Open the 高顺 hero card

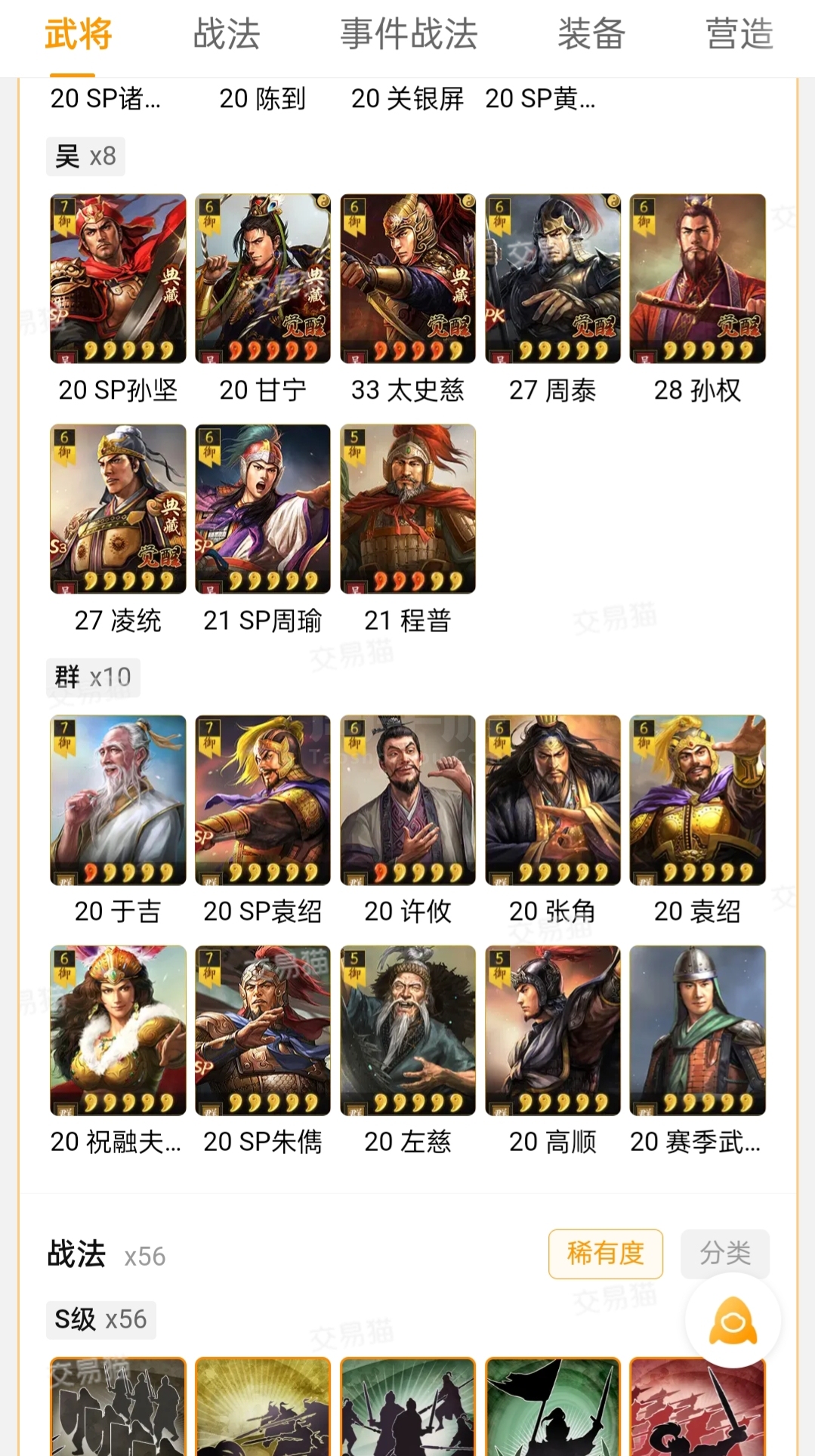coord(553,1030)
